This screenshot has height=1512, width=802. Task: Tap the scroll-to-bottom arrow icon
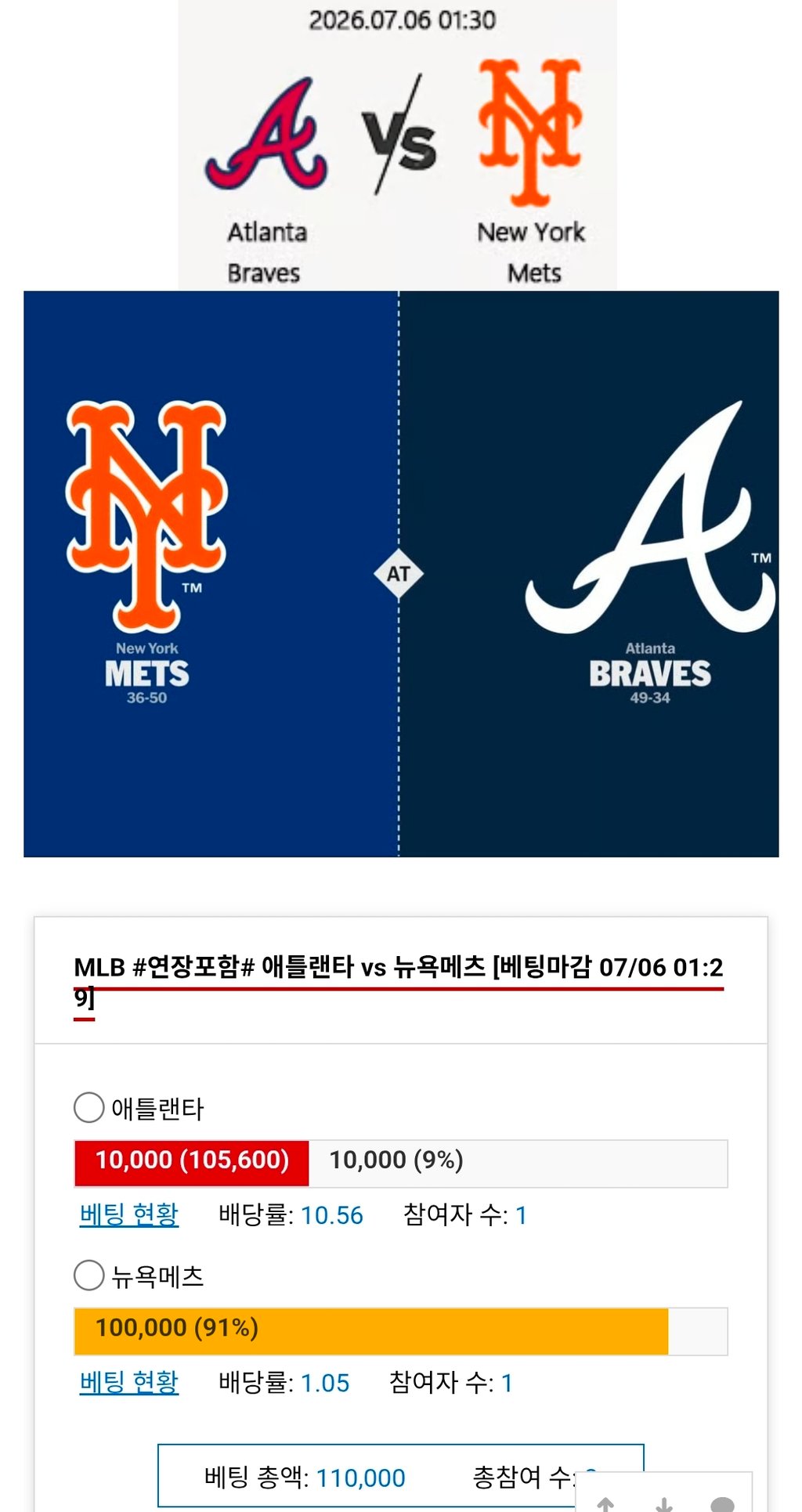pos(664,1503)
